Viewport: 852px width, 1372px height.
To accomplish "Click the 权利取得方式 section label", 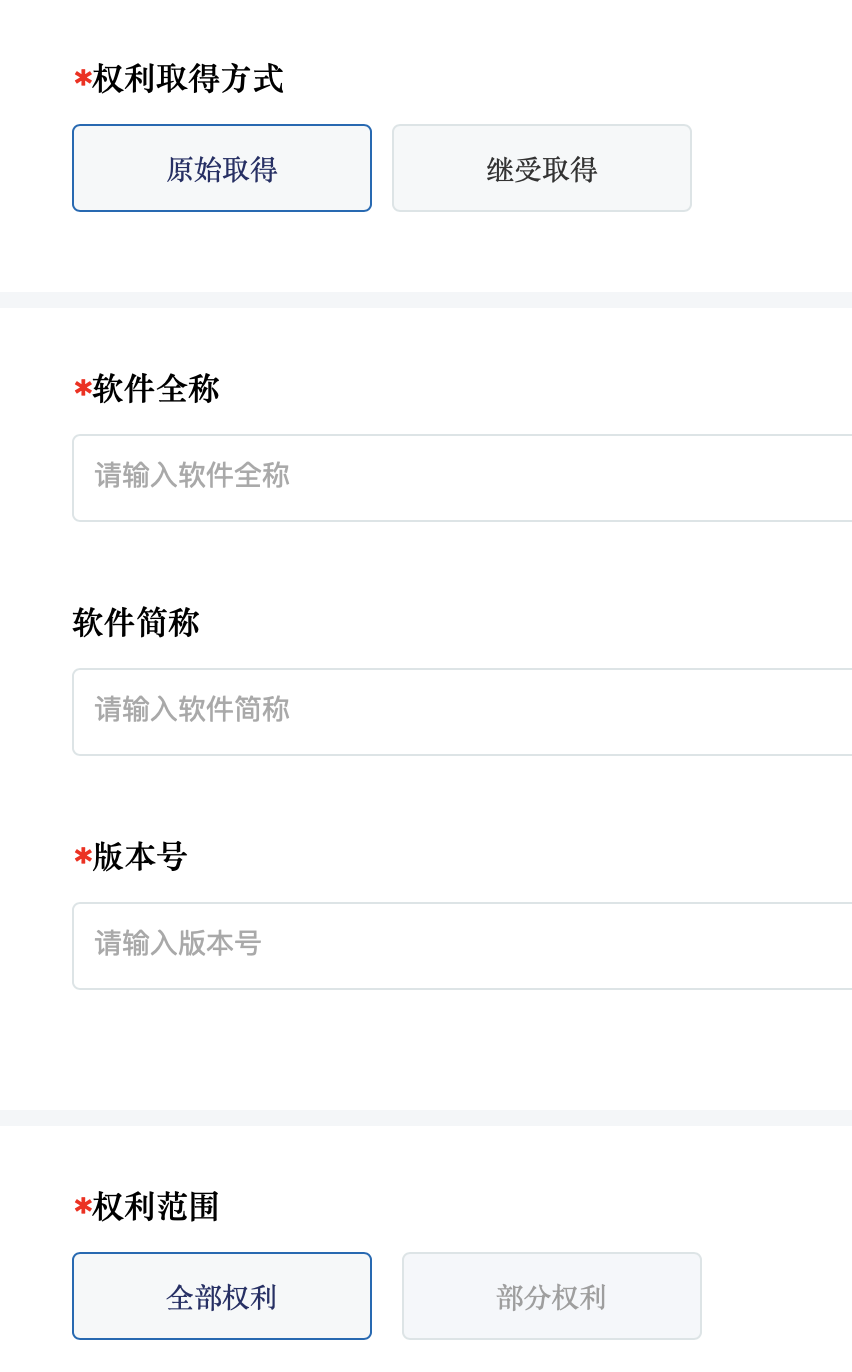I will [186, 79].
